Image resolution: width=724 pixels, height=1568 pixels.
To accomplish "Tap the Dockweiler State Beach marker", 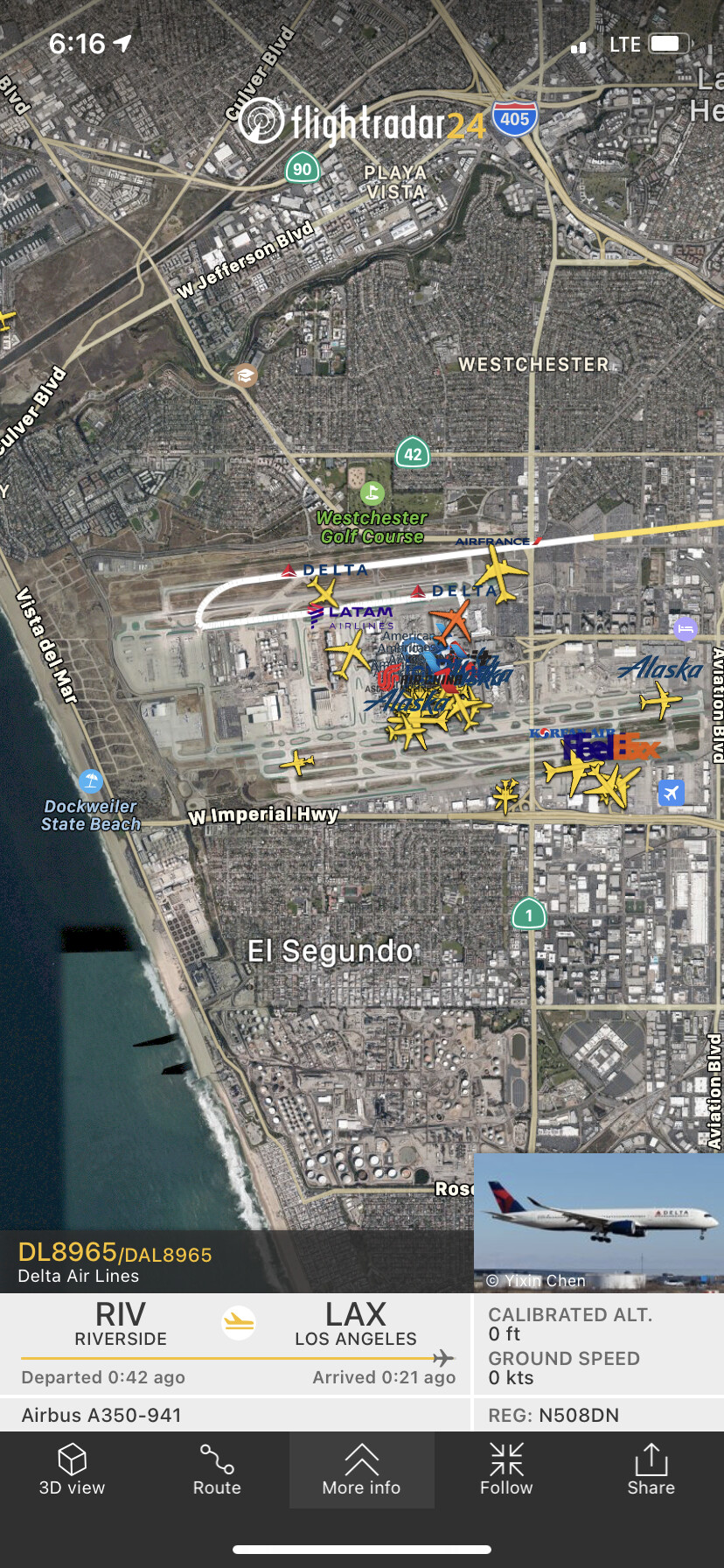I will 90,780.
